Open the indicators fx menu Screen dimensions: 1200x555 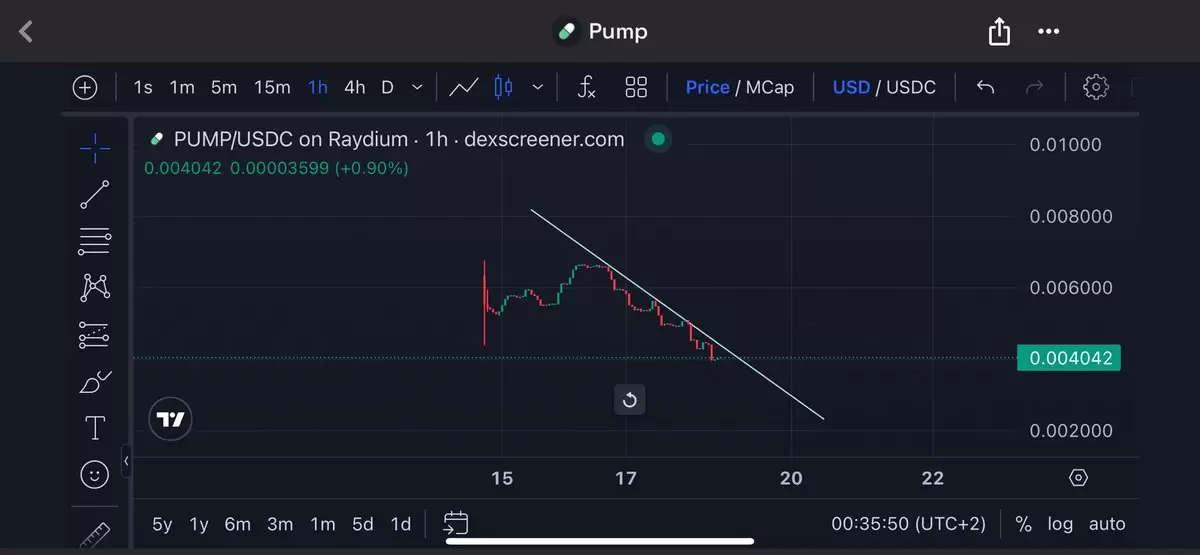click(x=587, y=87)
